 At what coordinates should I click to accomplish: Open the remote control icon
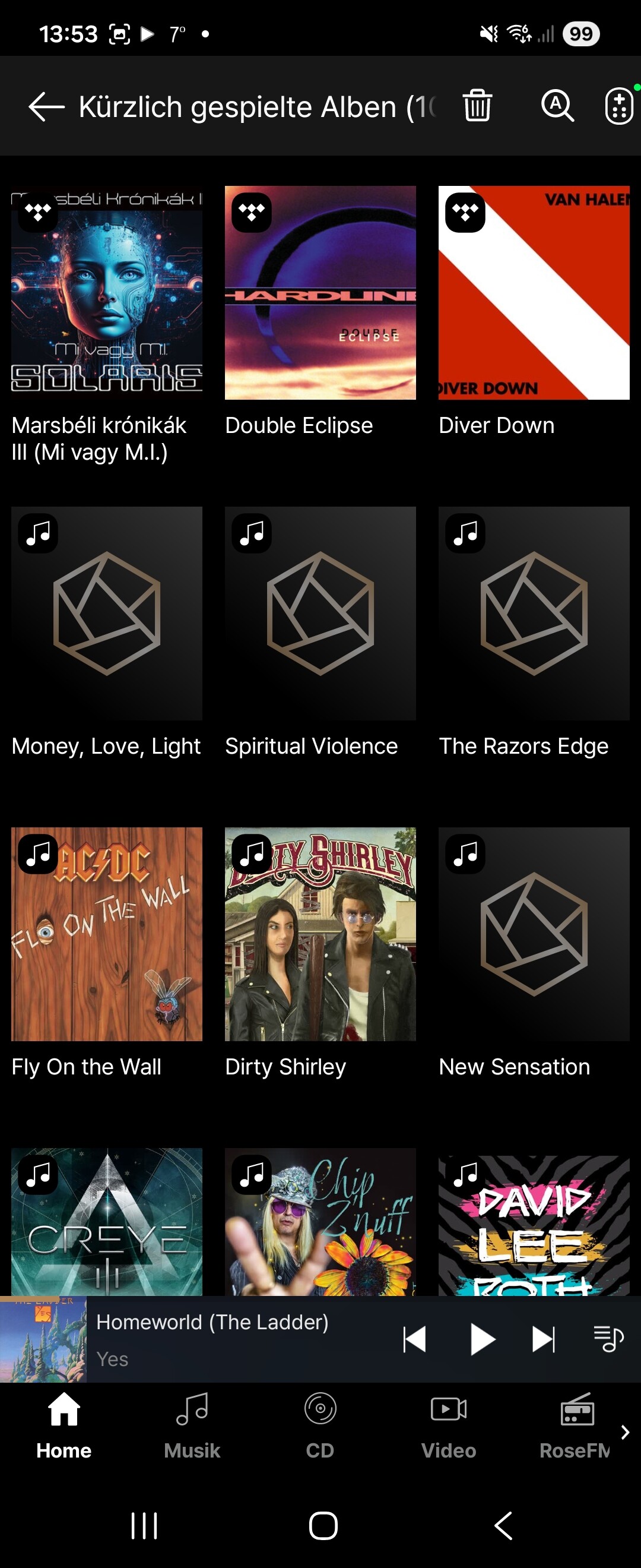(619, 106)
